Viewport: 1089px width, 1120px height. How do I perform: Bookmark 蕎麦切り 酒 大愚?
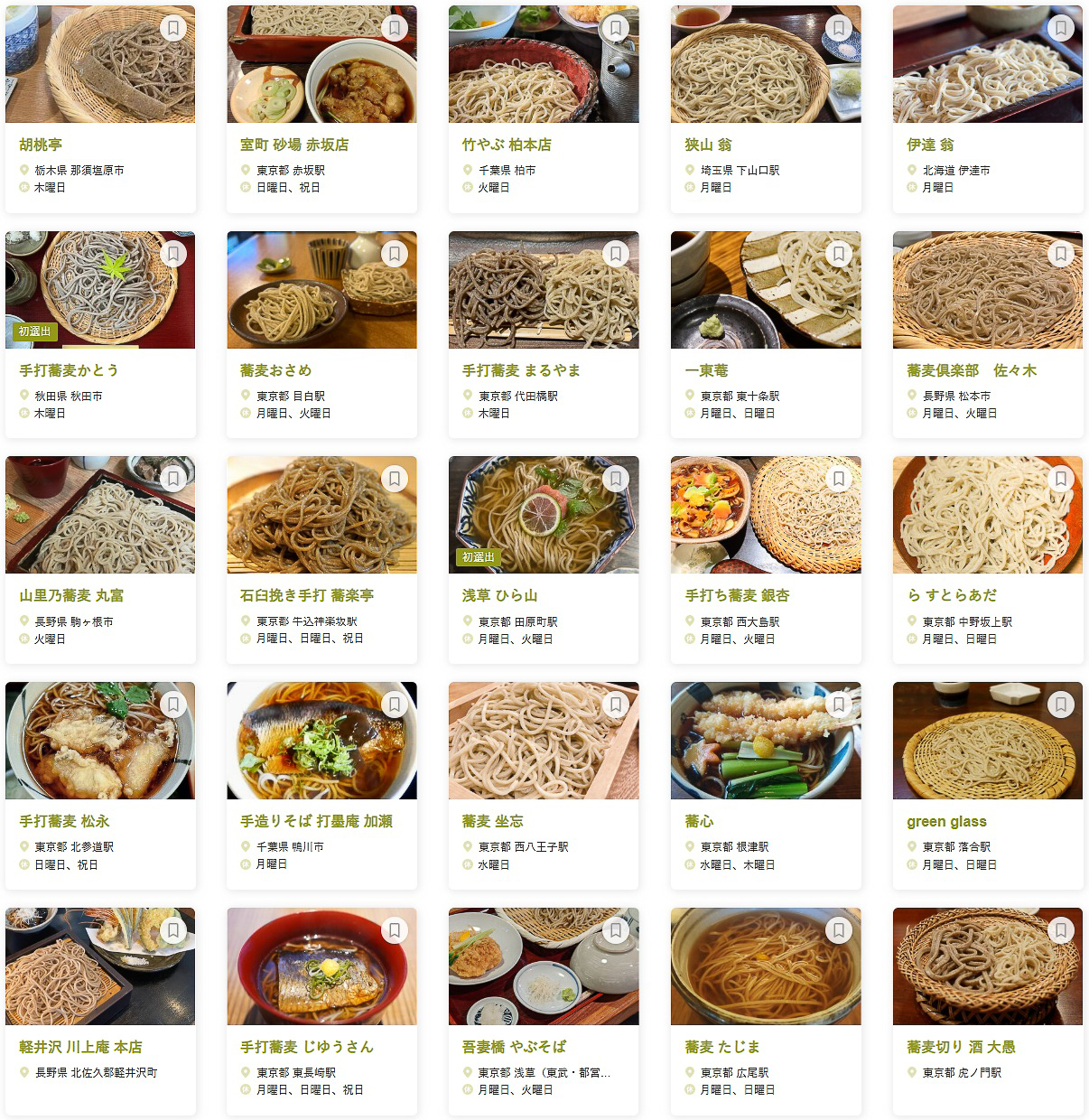[1060, 930]
